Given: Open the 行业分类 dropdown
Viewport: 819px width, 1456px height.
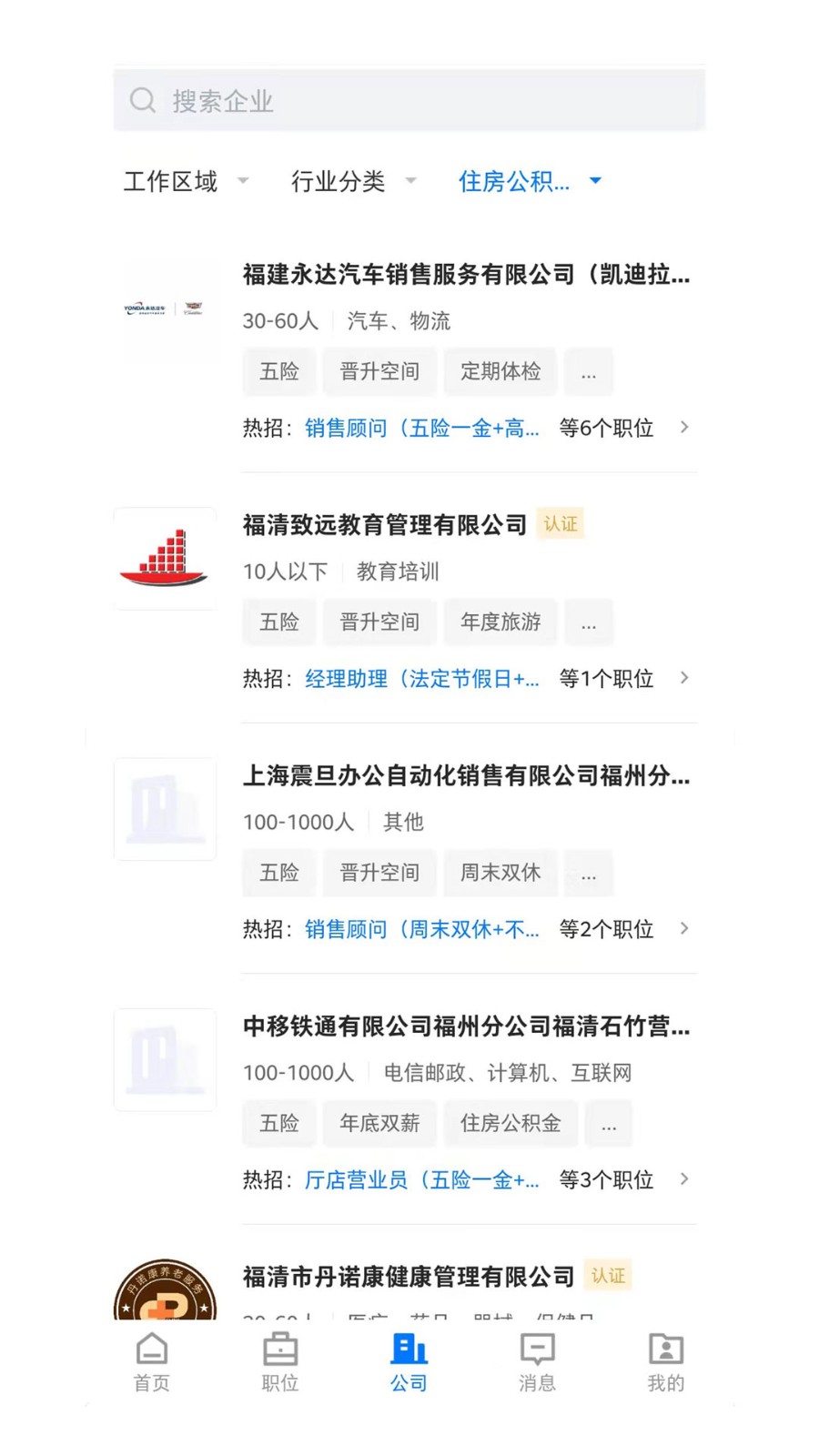Looking at the screenshot, I should (352, 181).
